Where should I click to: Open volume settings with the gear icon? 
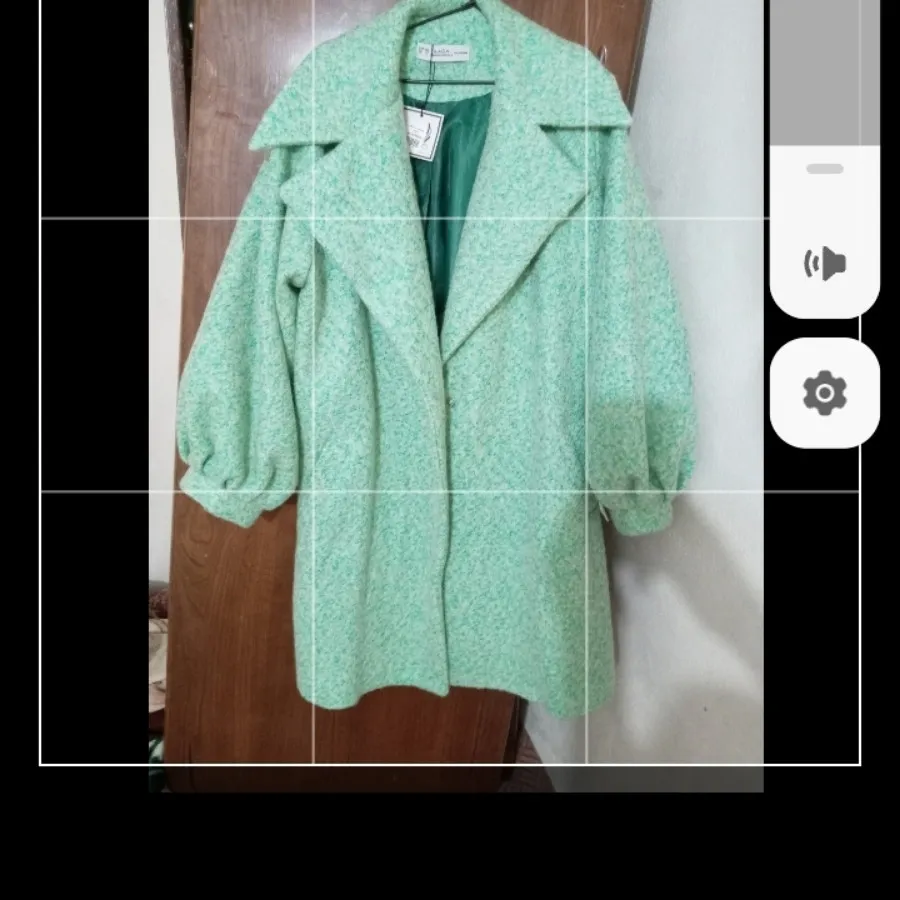point(824,393)
